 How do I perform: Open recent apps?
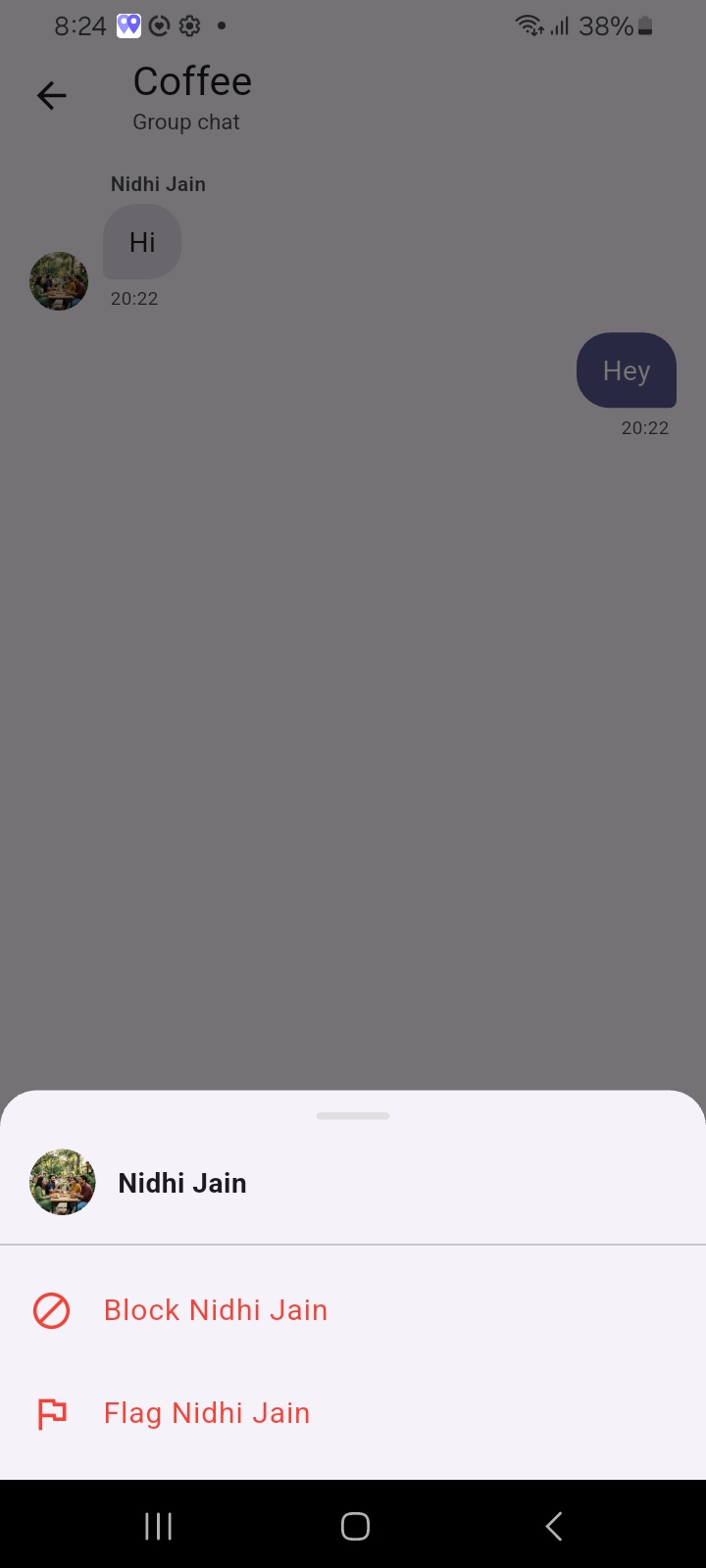[x=158, y=1526]
